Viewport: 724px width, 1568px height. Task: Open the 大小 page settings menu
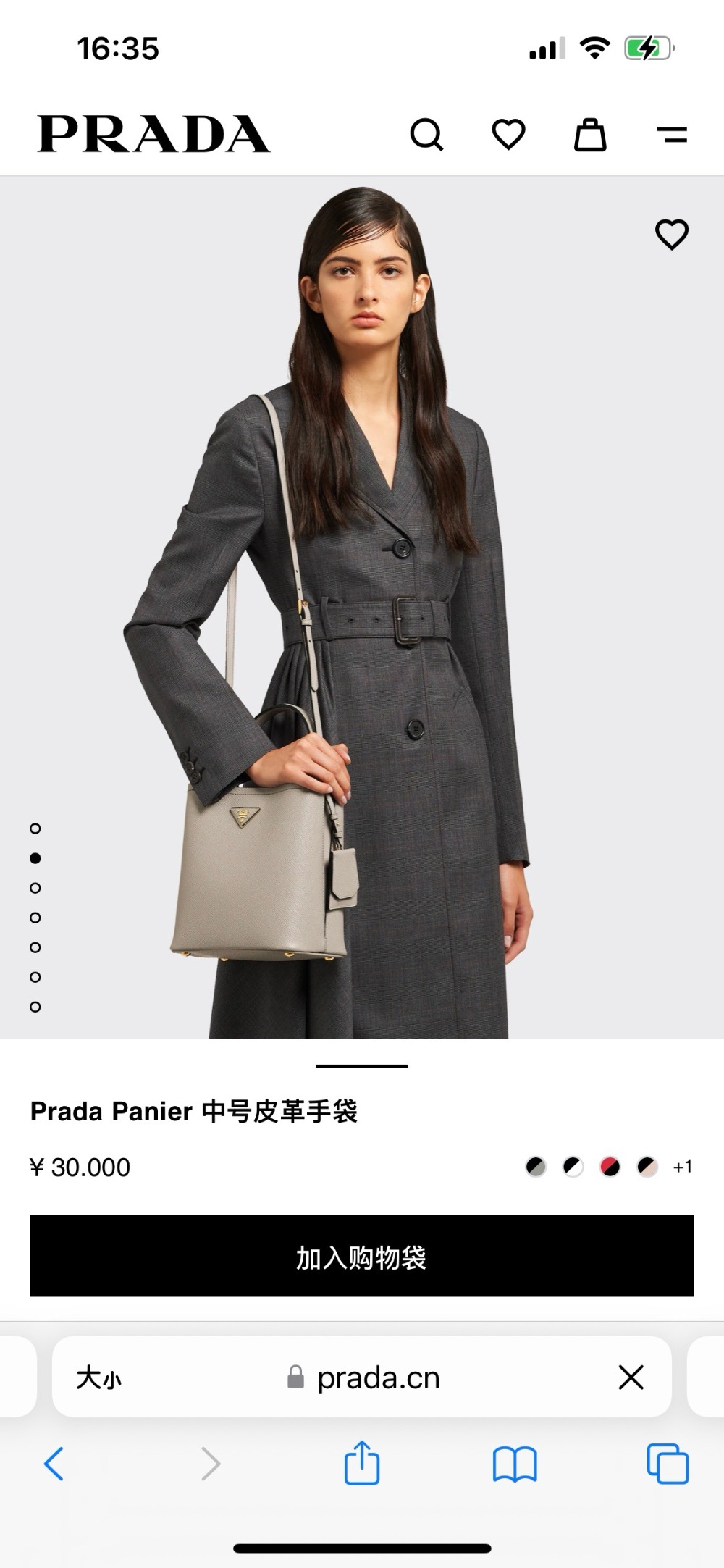pyautogui.click(x=99, y=1378)
